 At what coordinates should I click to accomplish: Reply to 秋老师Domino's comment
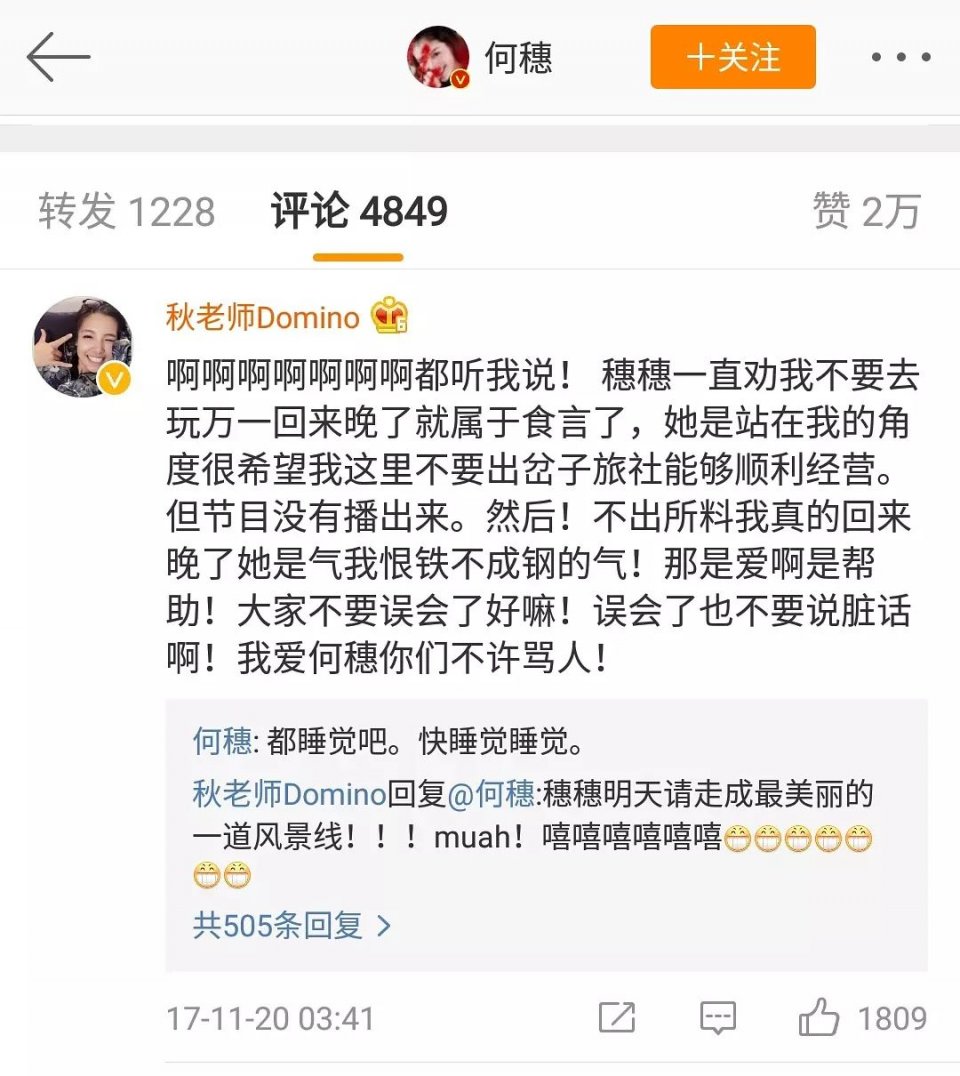pos(718,1018)
